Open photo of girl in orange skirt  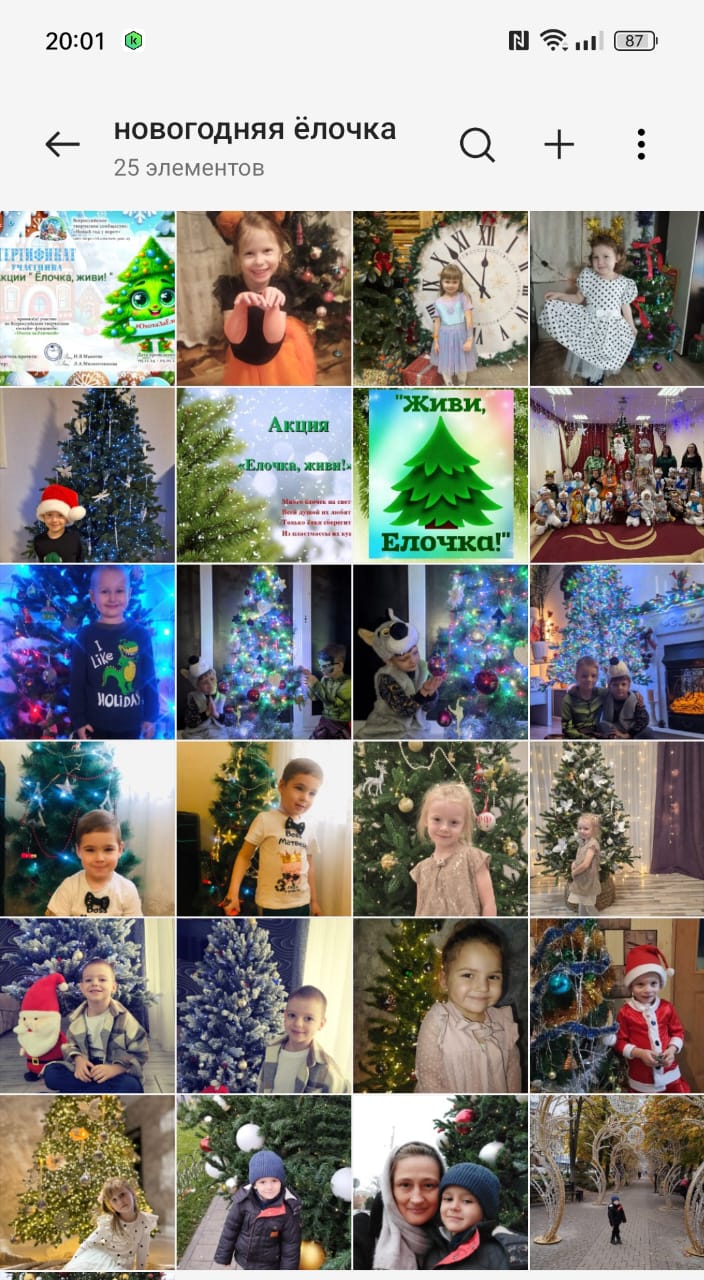(264, 298)
